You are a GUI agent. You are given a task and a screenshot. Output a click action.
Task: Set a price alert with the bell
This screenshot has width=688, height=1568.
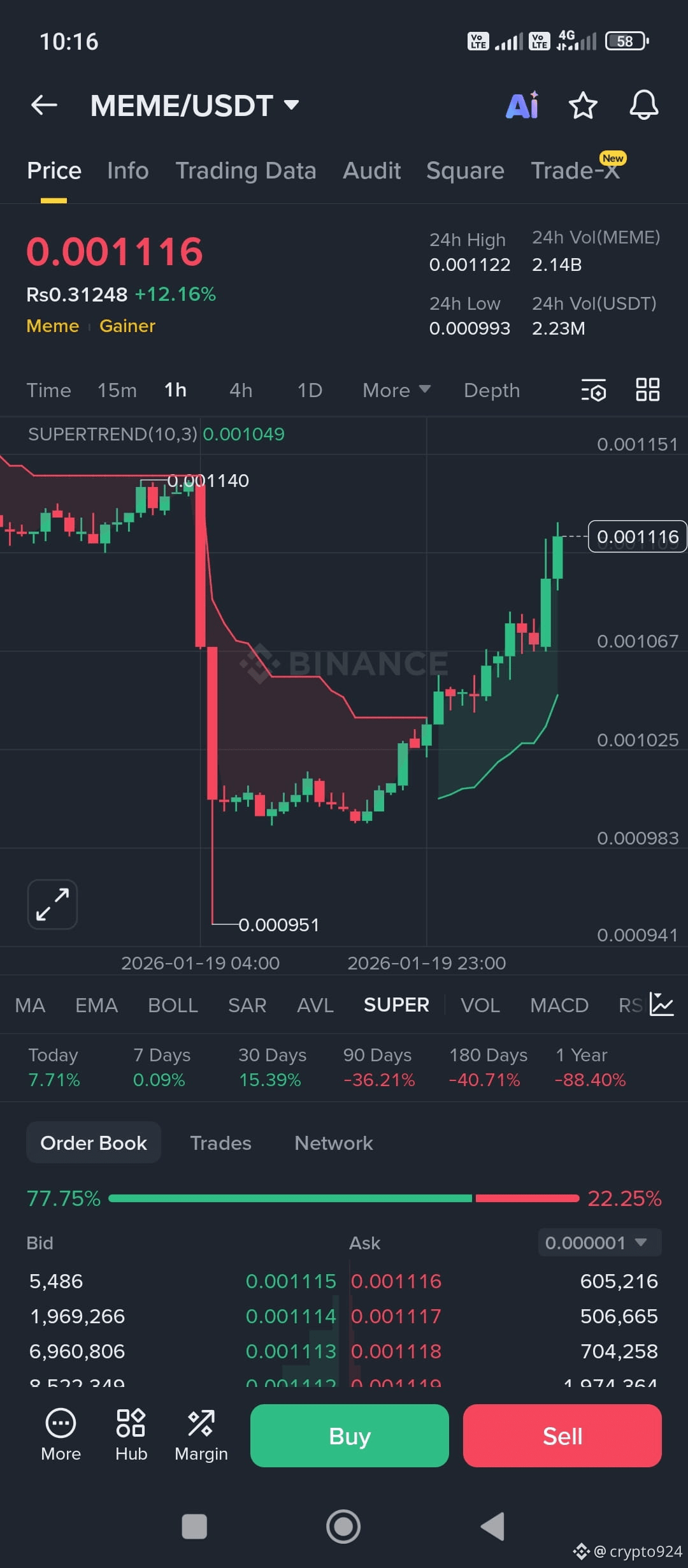point(643,105)
